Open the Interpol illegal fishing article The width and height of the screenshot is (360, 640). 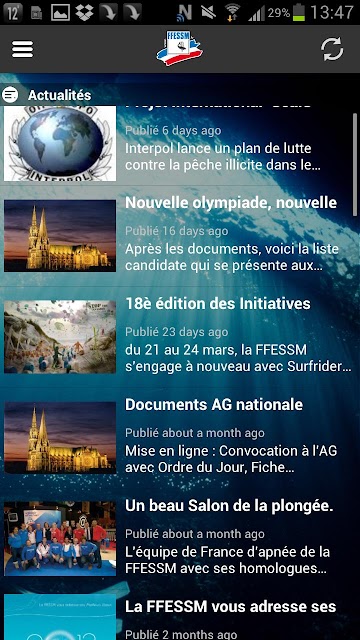(178, 145)
